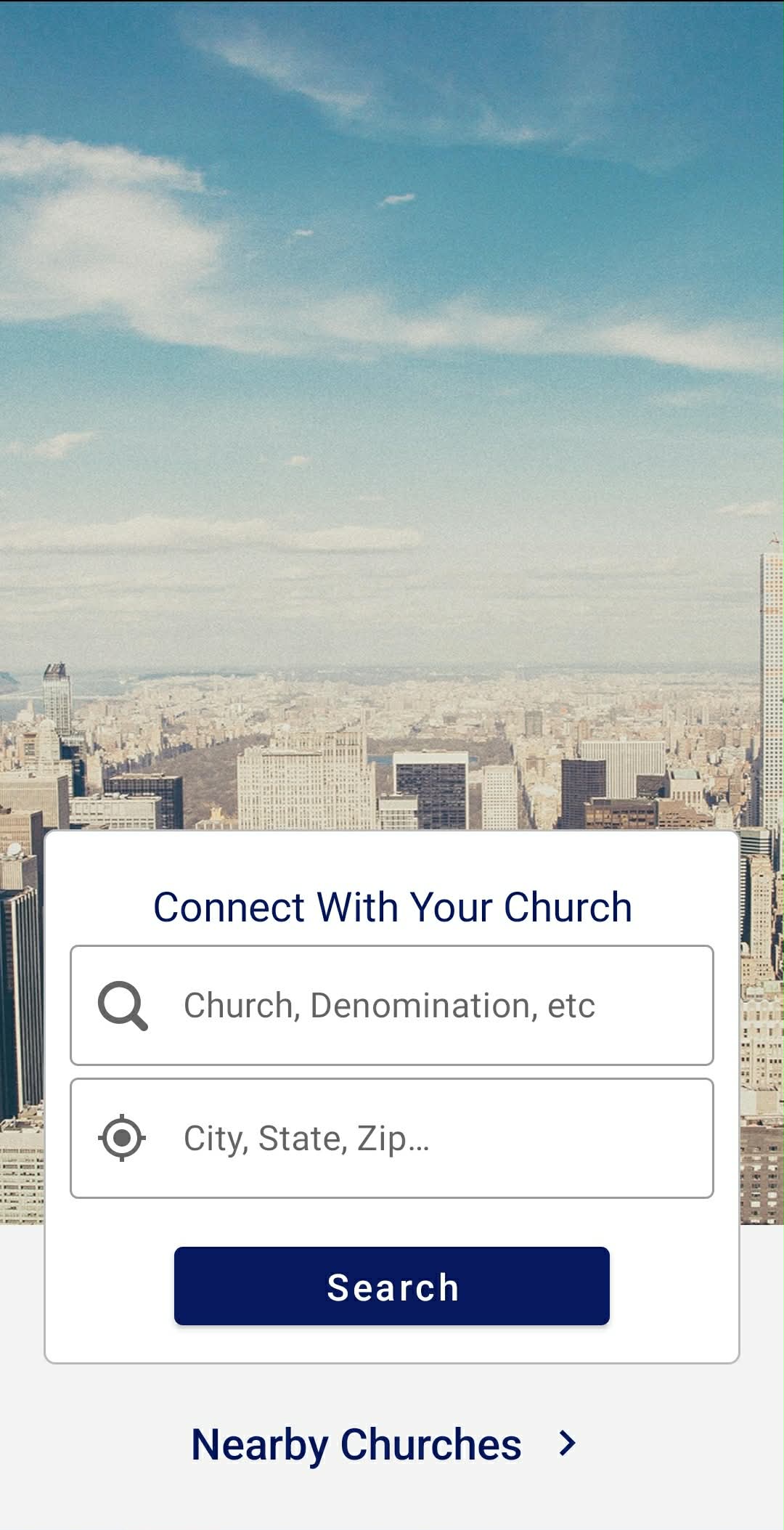Use current location target icon
784x1530 pixels.
coord(122,1137)
